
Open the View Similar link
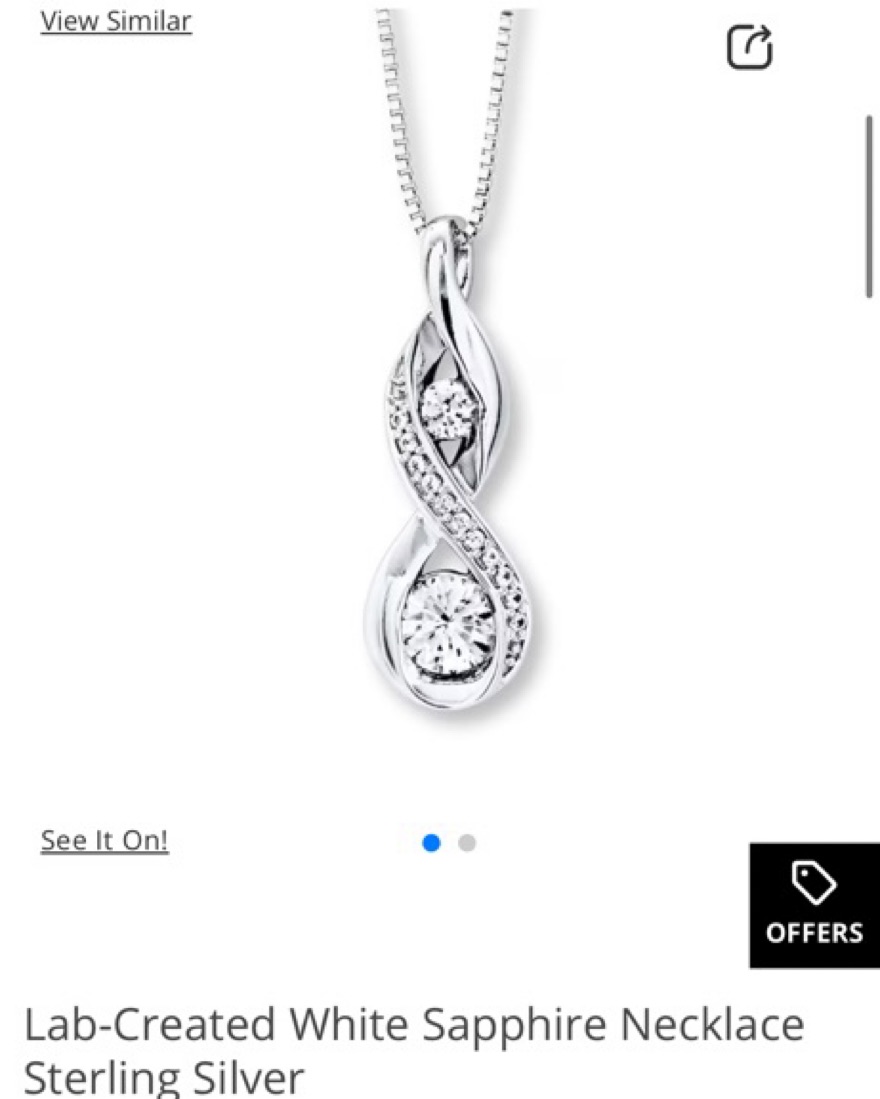(115, 21)
